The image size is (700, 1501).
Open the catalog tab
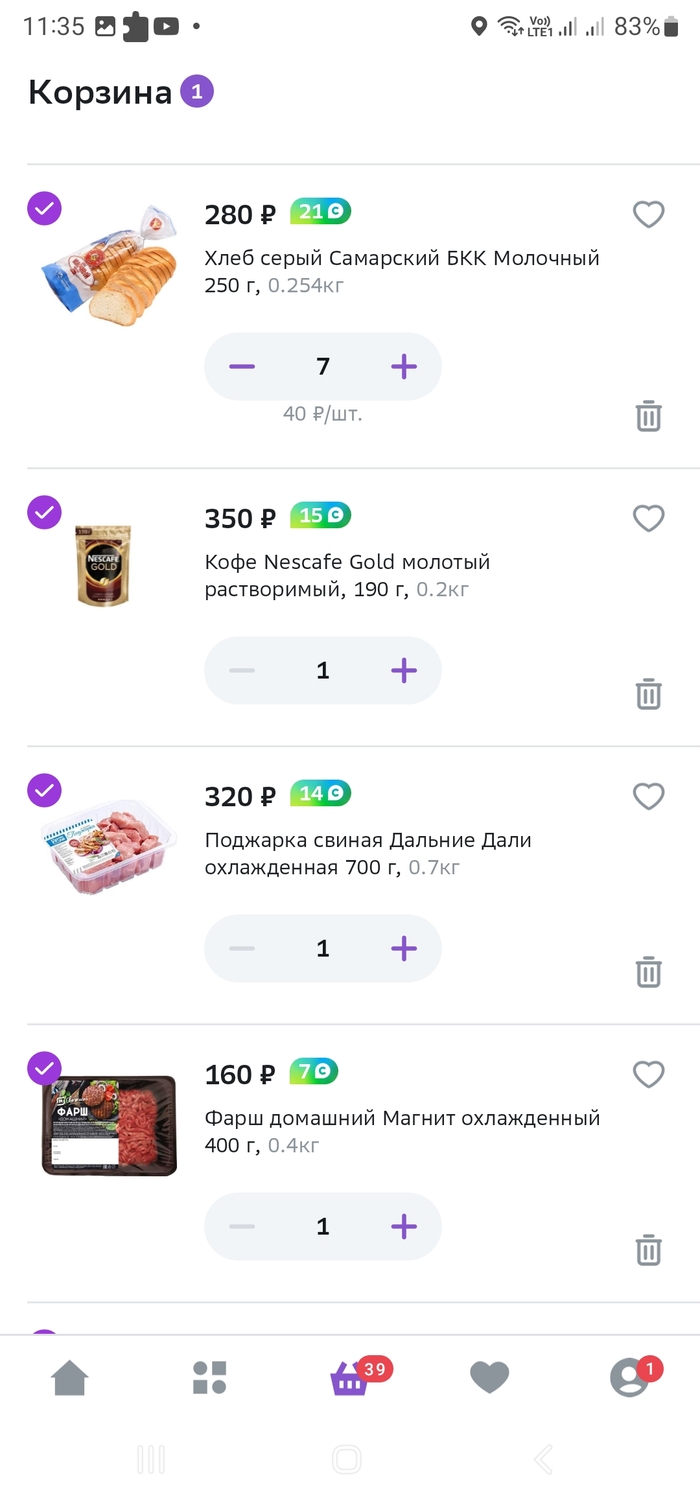pyautogui.click(x=210, y=1378)
